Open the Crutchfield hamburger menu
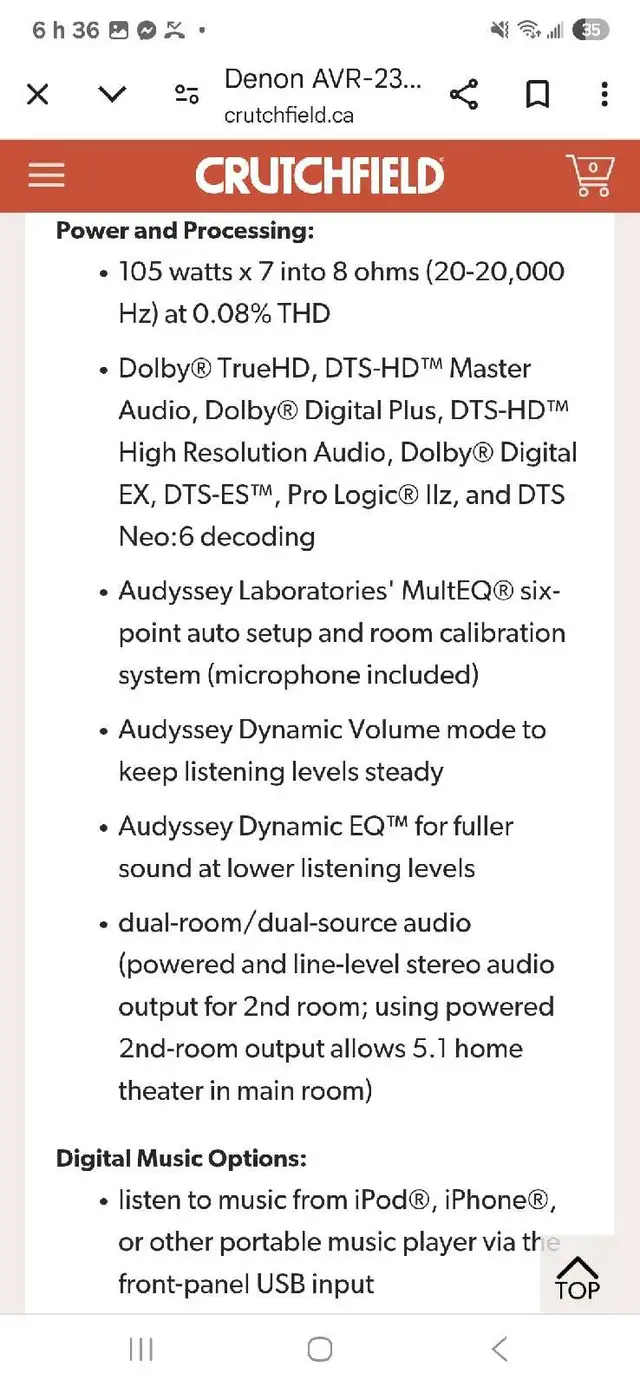The height and width of the screenshot is (1388, 640). 46,176
